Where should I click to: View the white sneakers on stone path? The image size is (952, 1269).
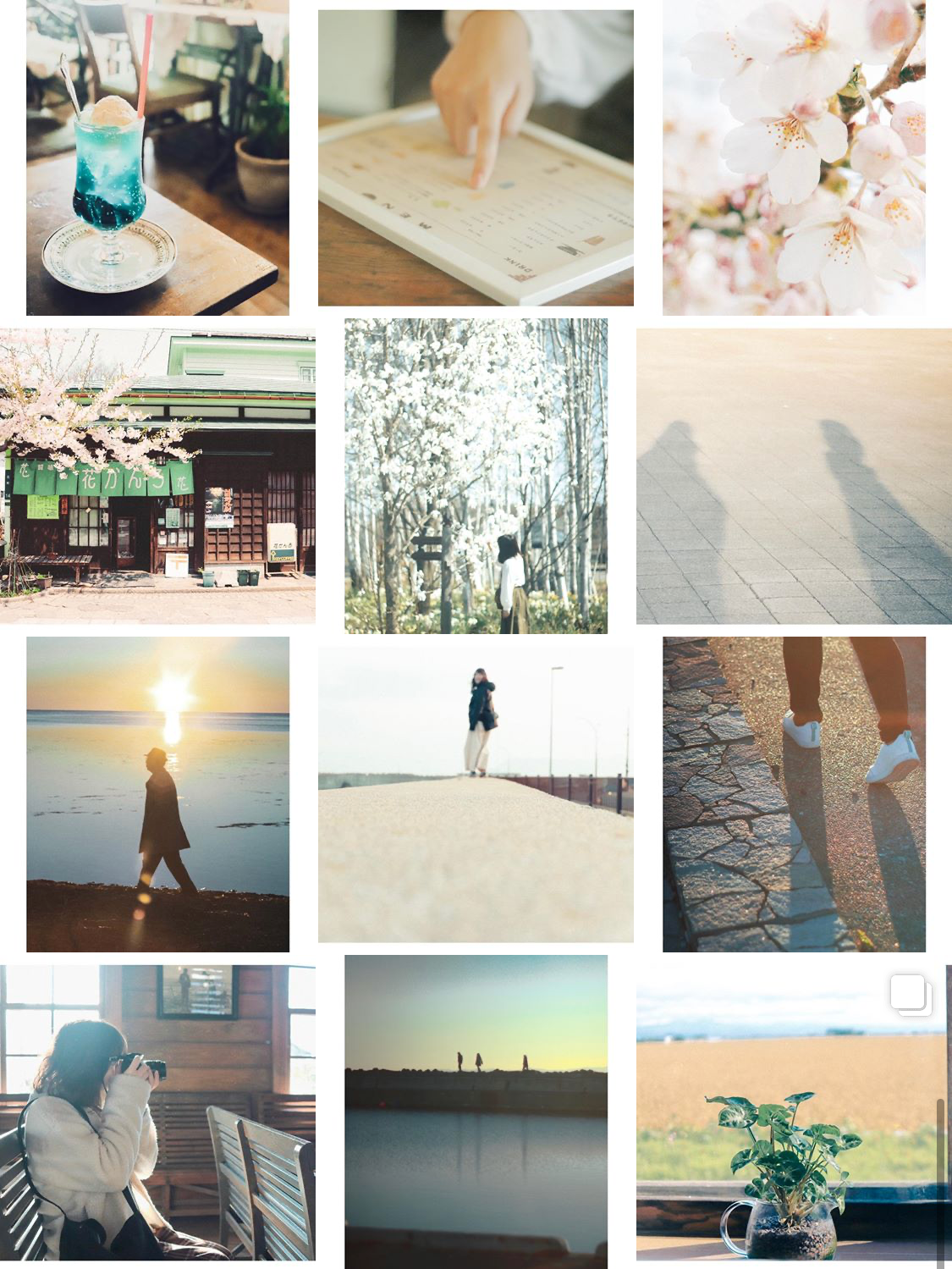click(794, 794)
